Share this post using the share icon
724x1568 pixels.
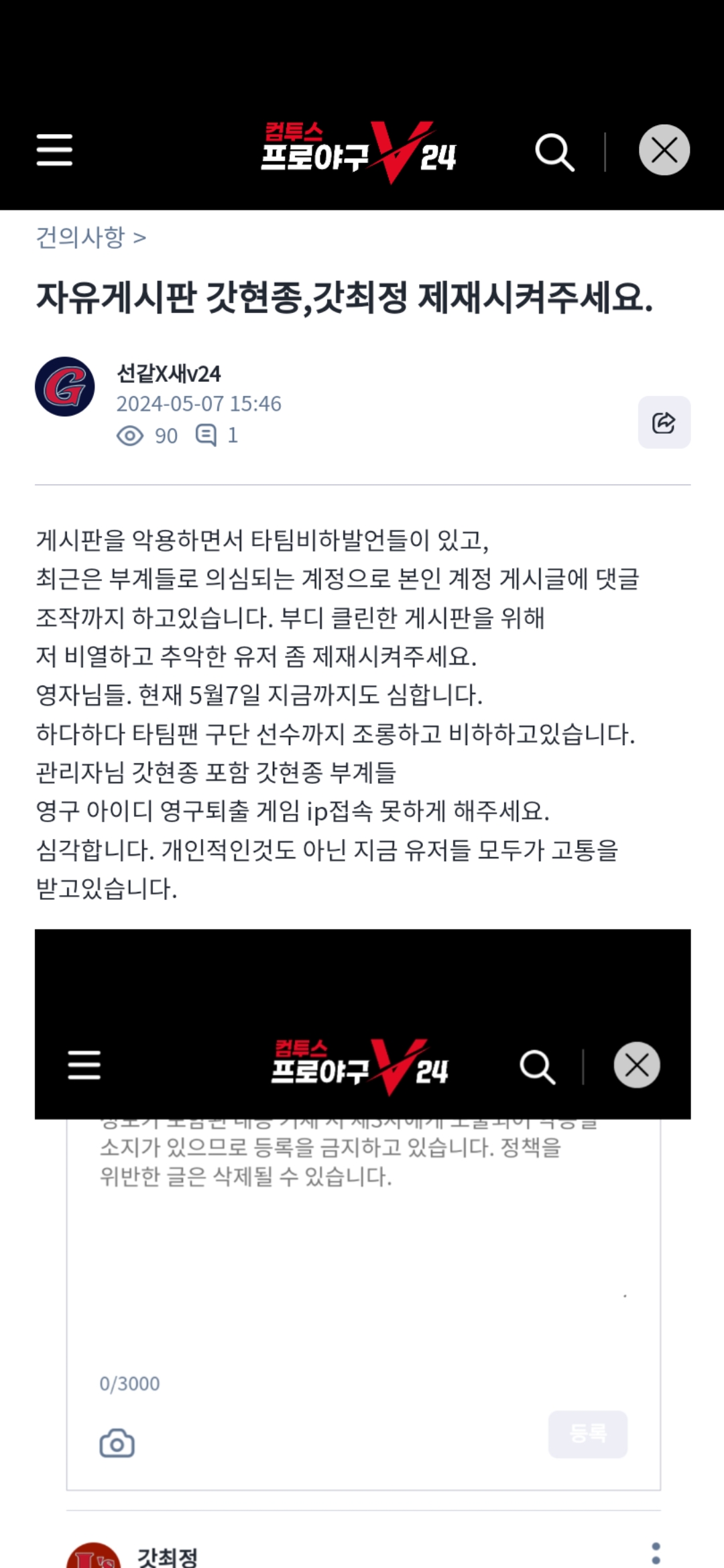pos(664,422)
